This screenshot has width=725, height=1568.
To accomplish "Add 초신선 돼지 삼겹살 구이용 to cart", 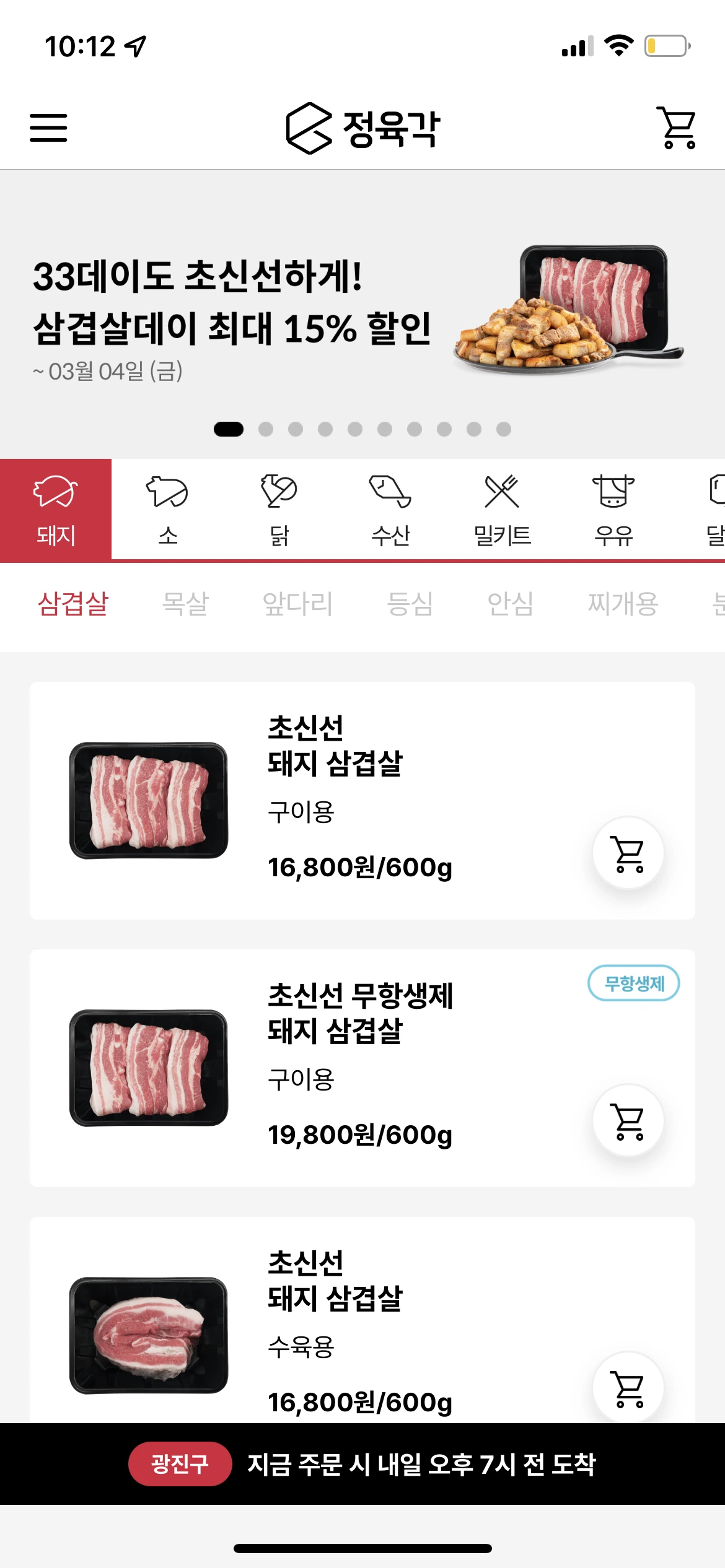I will (628, 854).
